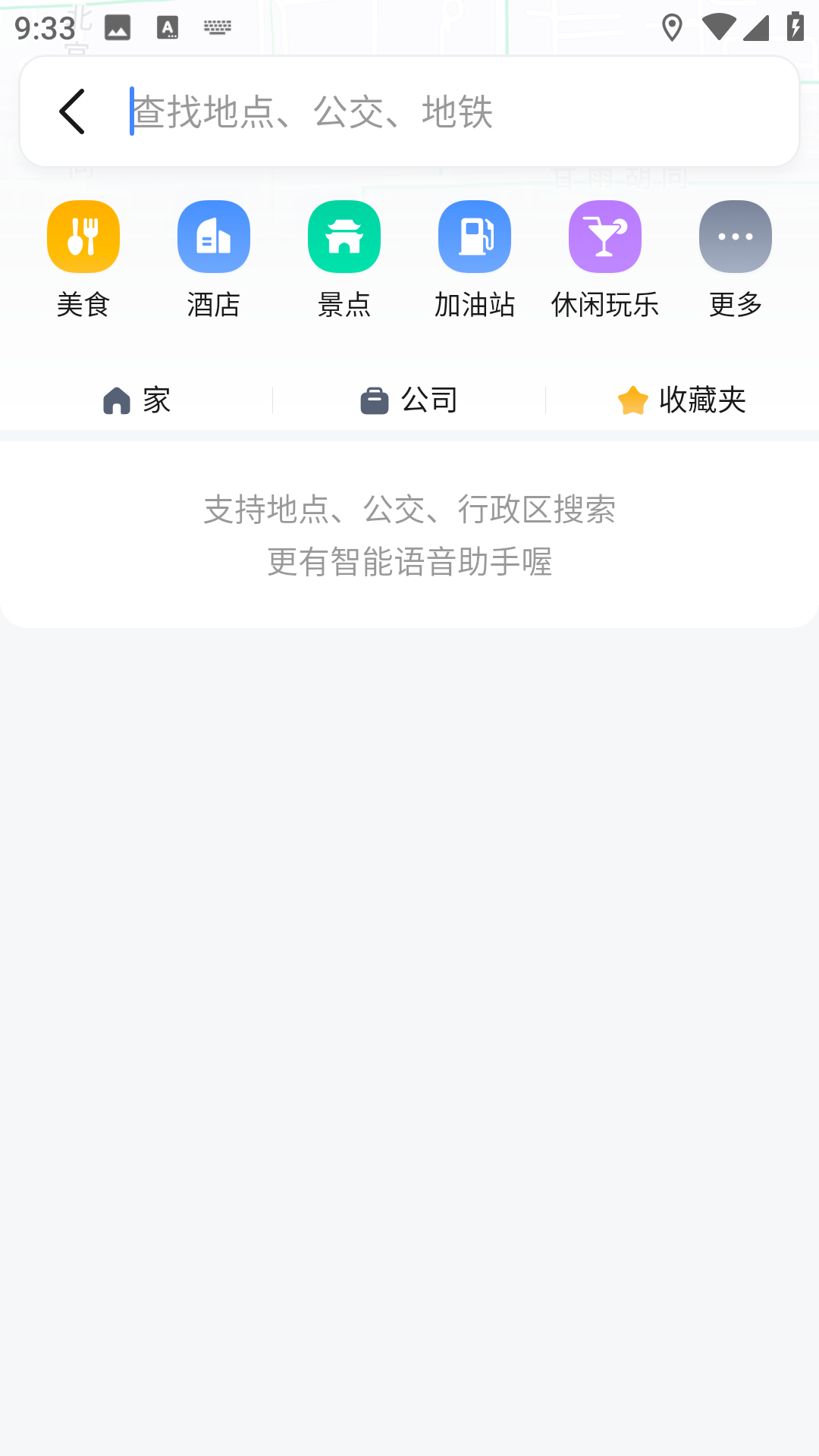Show 更多 categories
Viewport: 819px width, 1456px height.
(x=736, y=258)
